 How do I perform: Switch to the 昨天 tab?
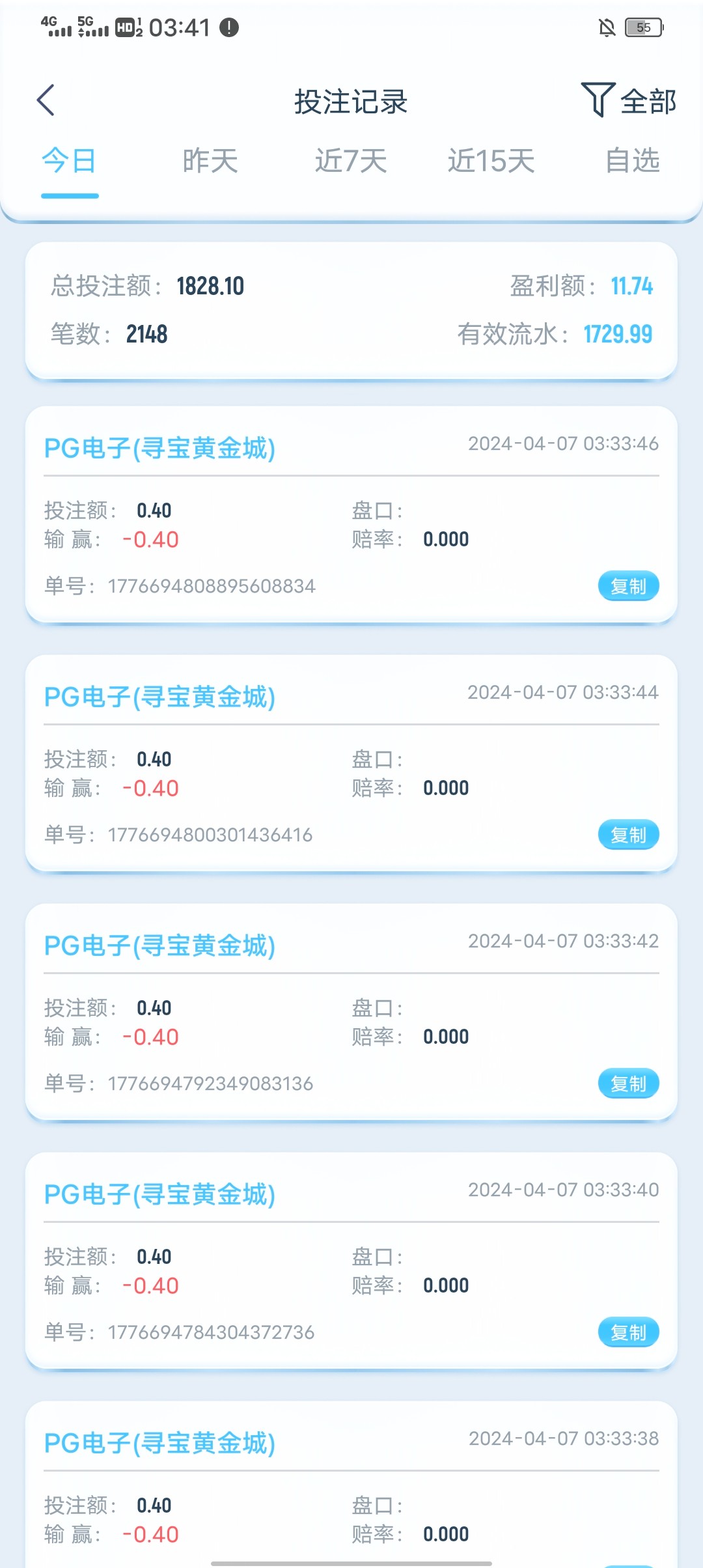tap(210, 161)
